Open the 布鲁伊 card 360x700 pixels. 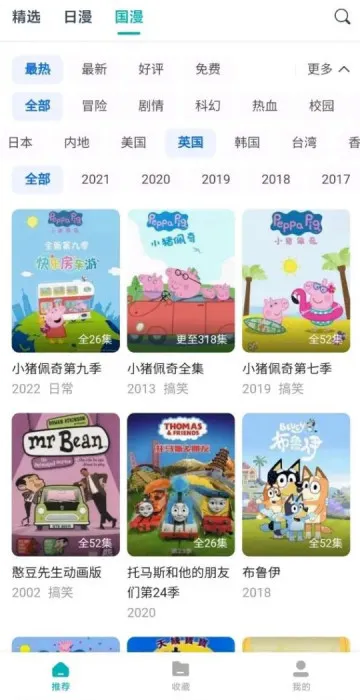(x=296, y=506)
